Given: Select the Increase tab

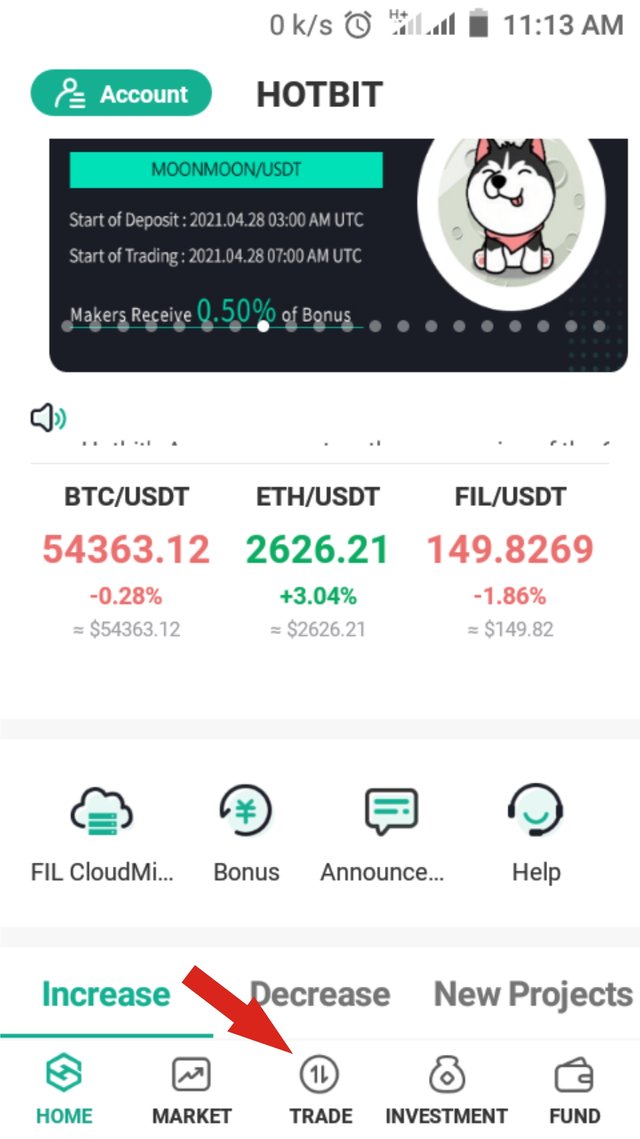Looking at the screenshot, I should click(x=106, y=994).
